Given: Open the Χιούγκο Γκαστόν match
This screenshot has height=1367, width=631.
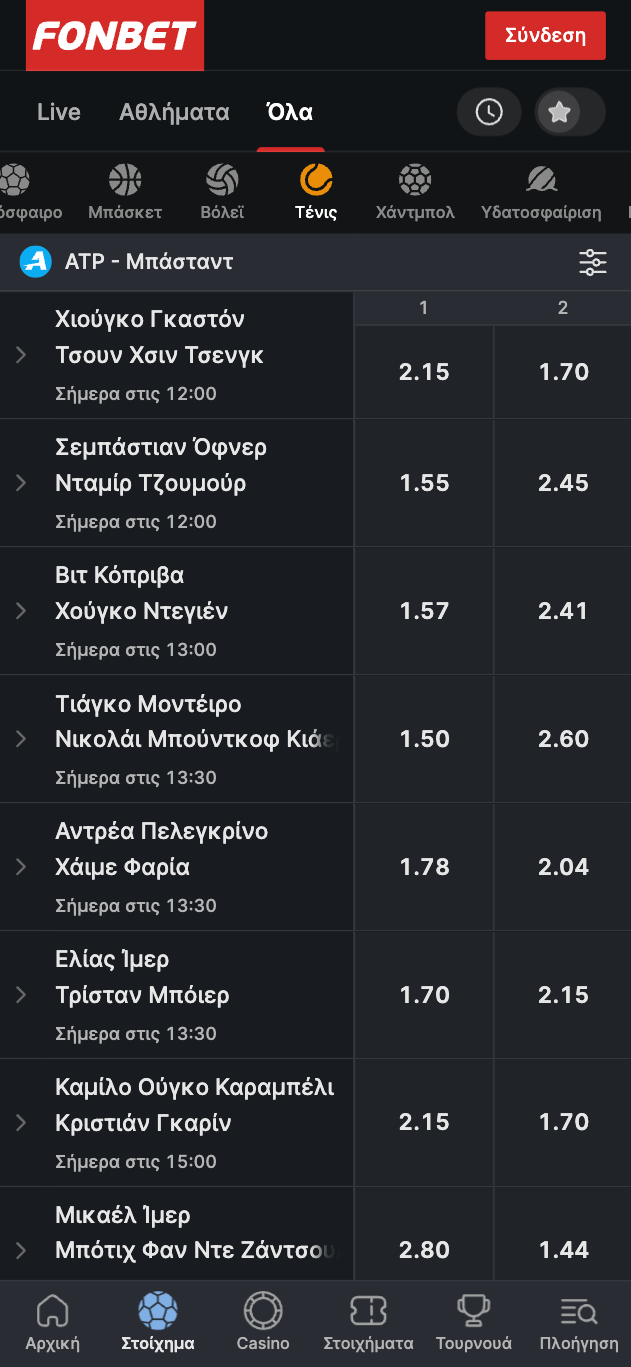Looking at the screenshot, I should click(177, 355).
